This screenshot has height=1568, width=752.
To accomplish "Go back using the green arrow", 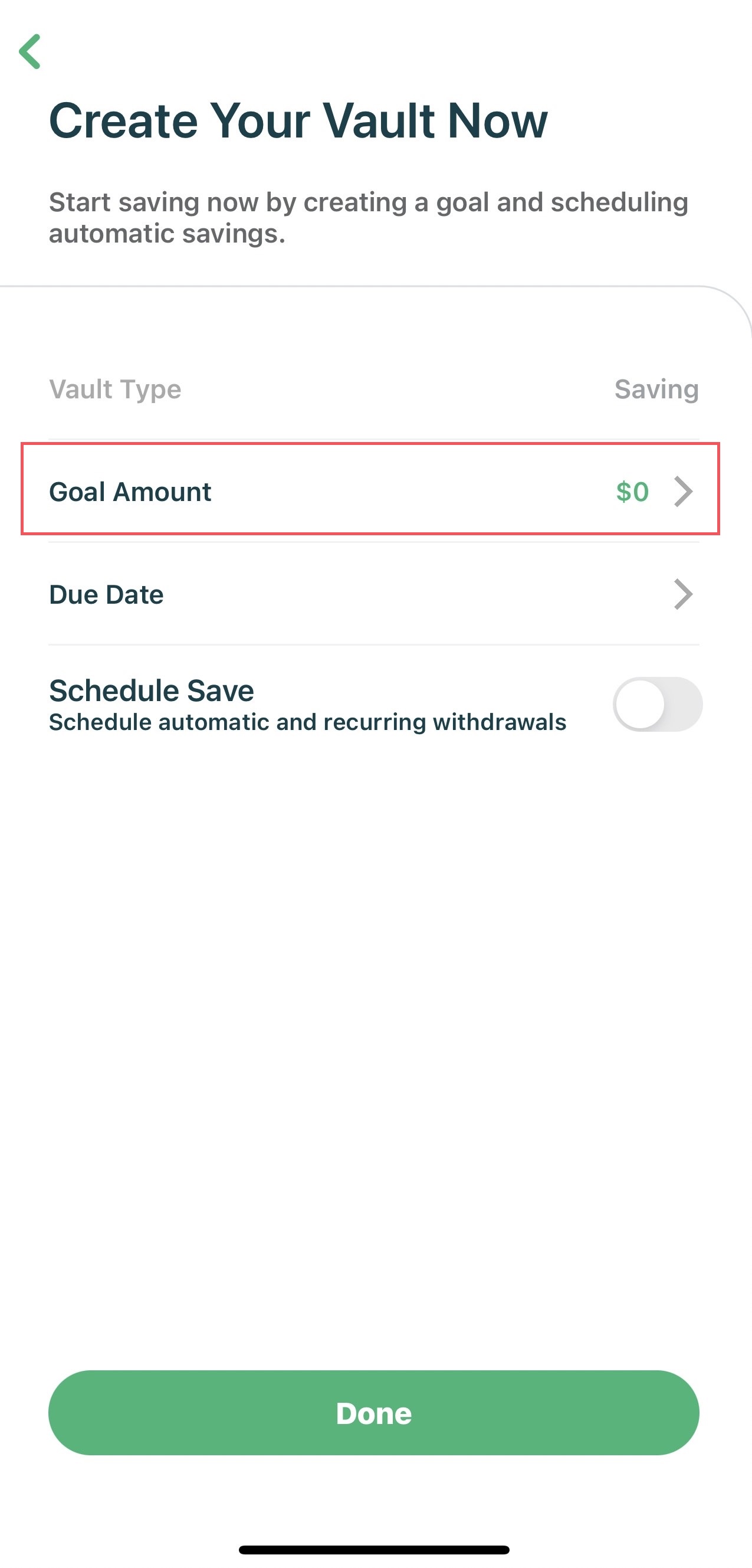I will coord(30,52).
